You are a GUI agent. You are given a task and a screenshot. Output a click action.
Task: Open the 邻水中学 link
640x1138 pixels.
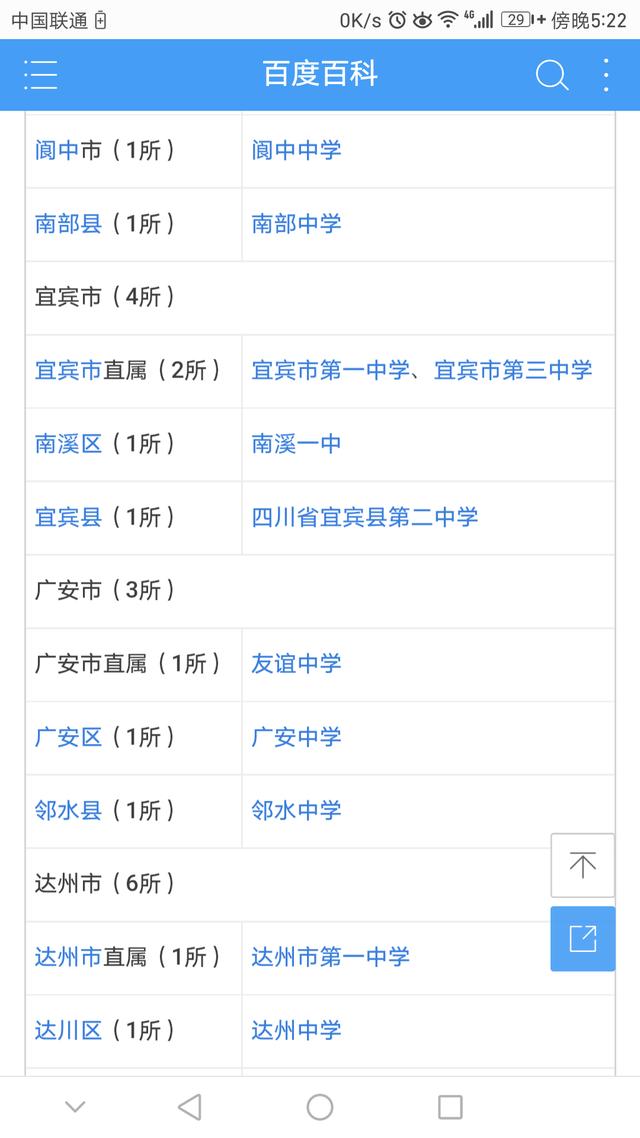pos(296,810)
